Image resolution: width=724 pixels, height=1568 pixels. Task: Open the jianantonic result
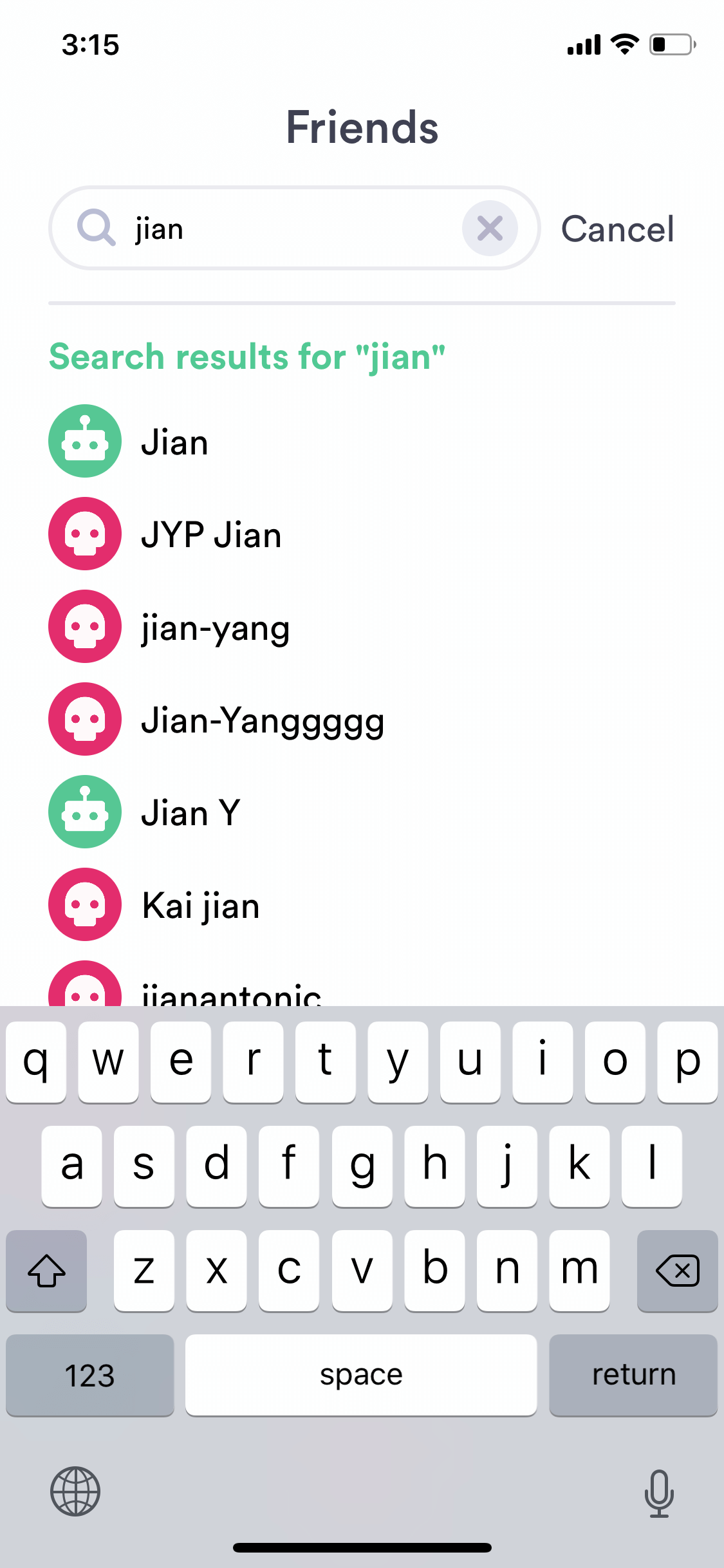click(x=362, y=985)
